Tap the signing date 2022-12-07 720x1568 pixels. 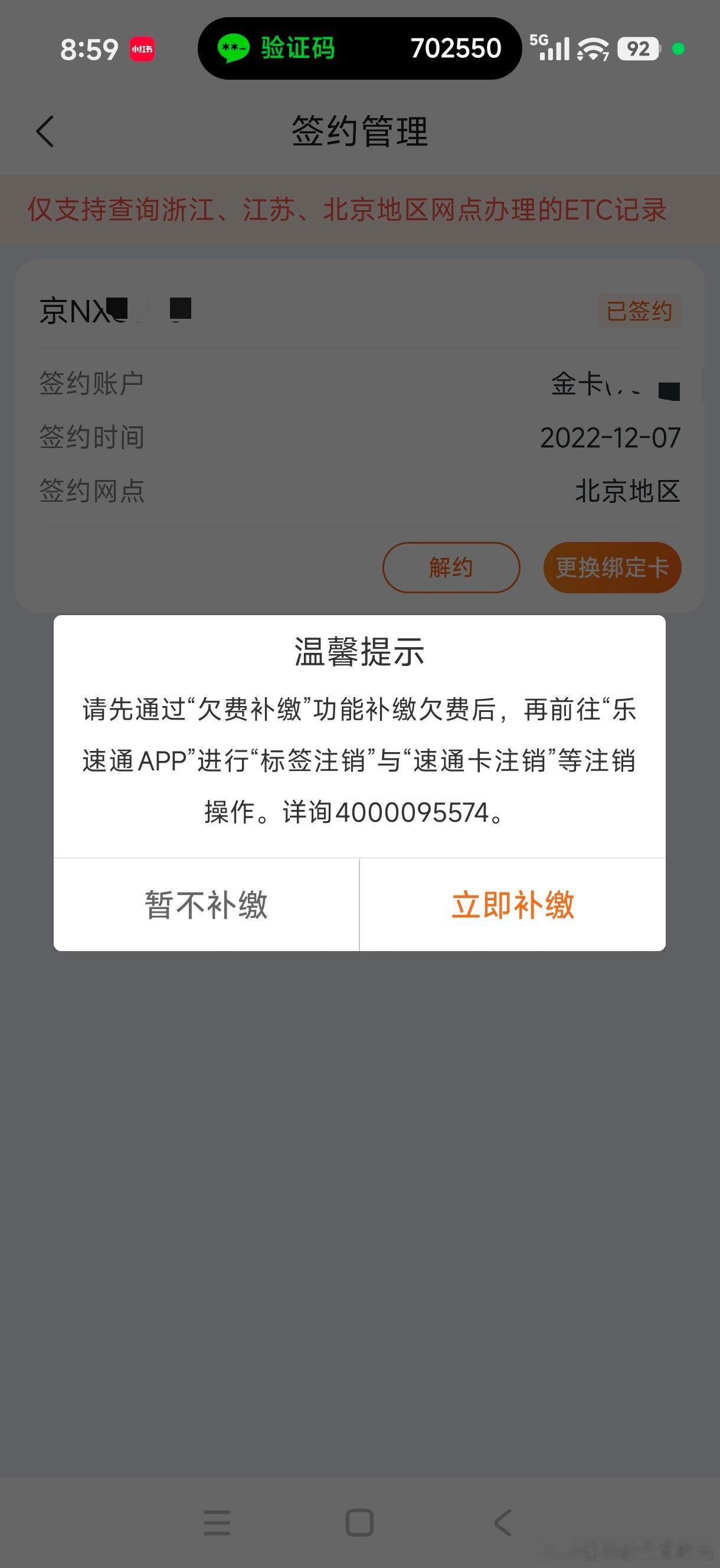point(610,436)
